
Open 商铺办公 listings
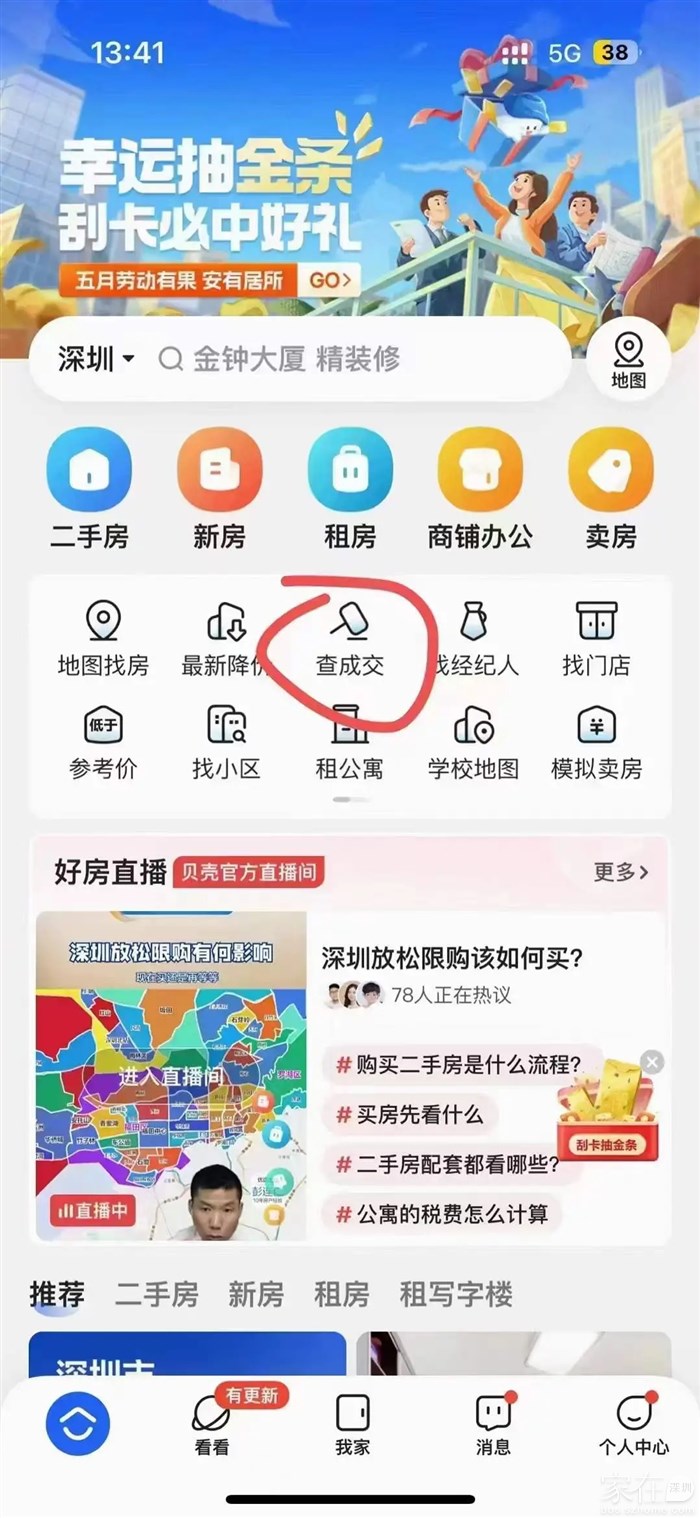tap(480, 488)
